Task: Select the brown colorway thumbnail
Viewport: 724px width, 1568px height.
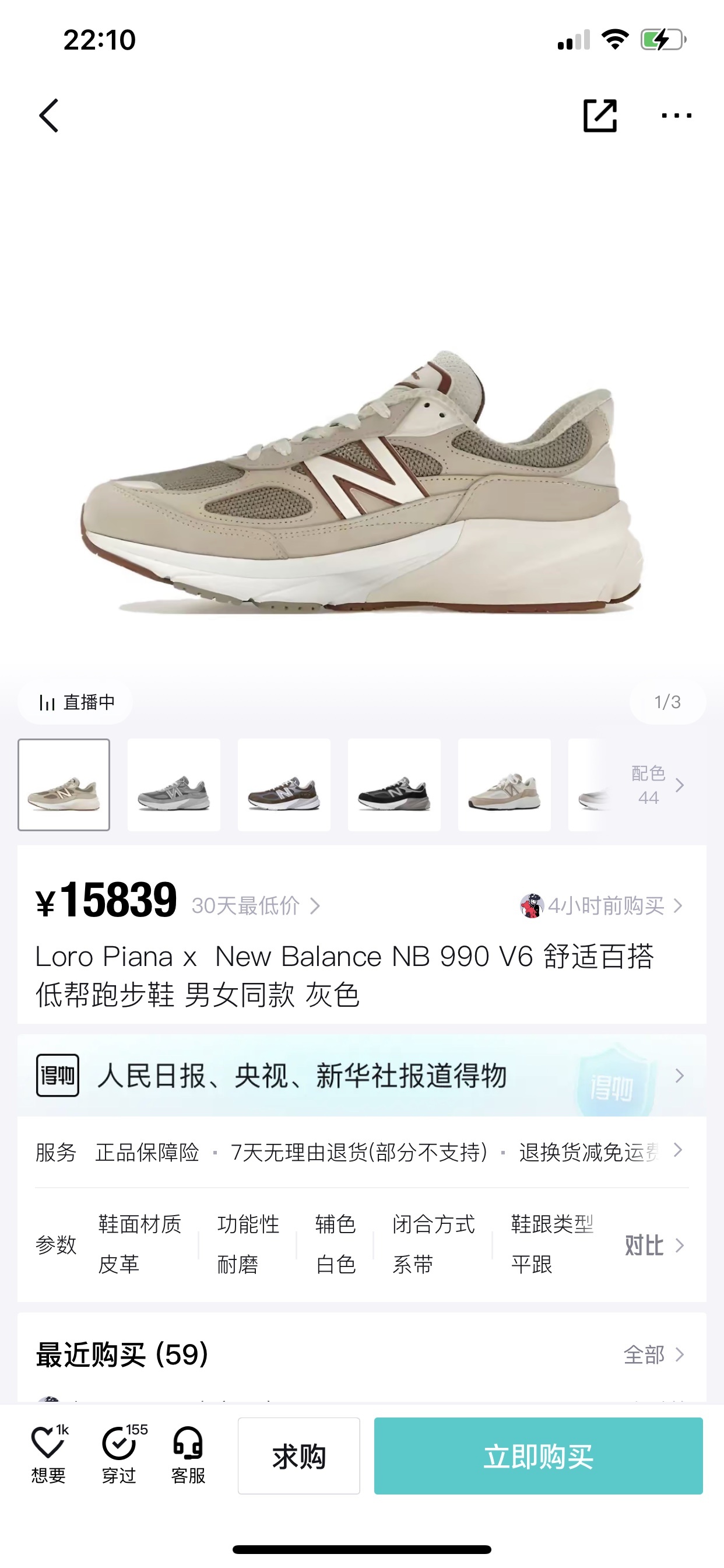Action: 284,785
